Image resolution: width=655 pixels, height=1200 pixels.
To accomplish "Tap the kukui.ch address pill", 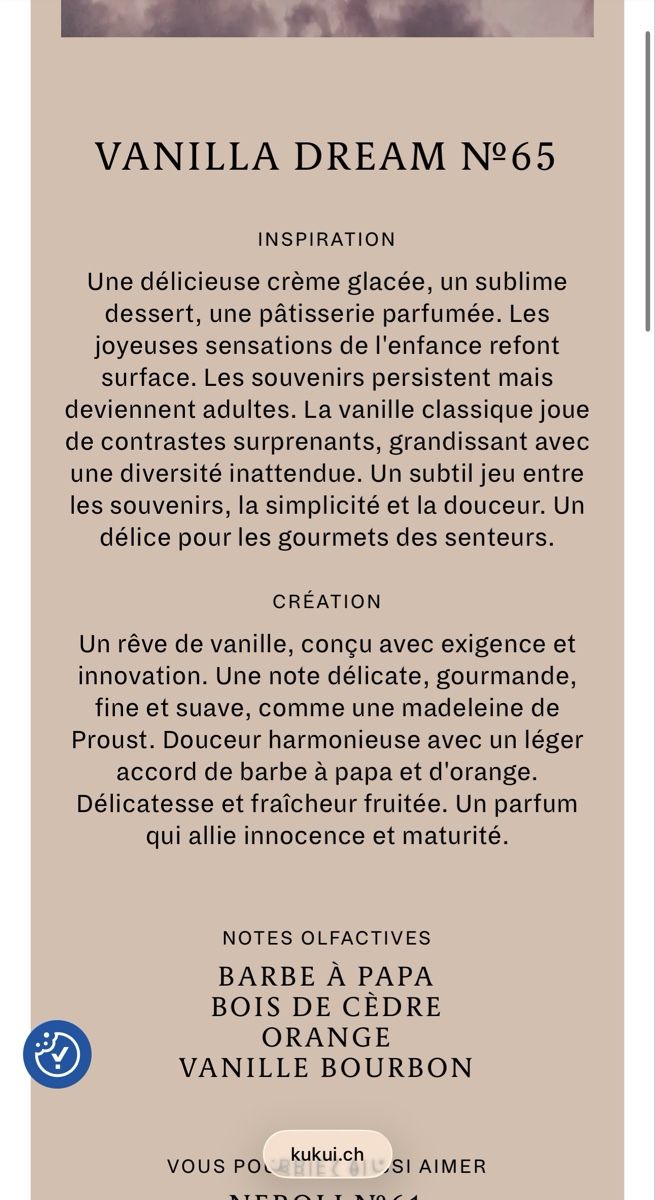I will coord(327,1154).
